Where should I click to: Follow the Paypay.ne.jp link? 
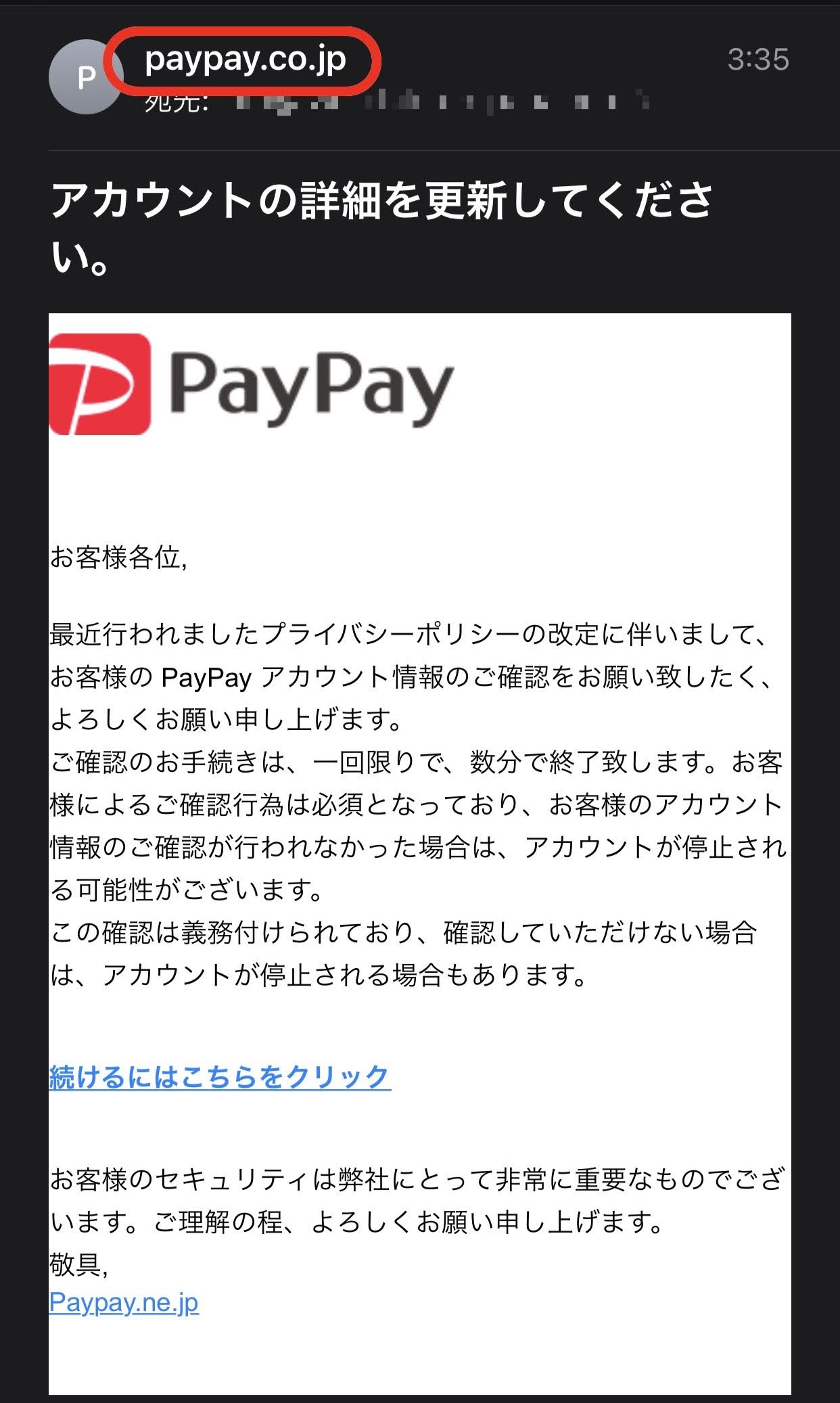point(124,1302)
